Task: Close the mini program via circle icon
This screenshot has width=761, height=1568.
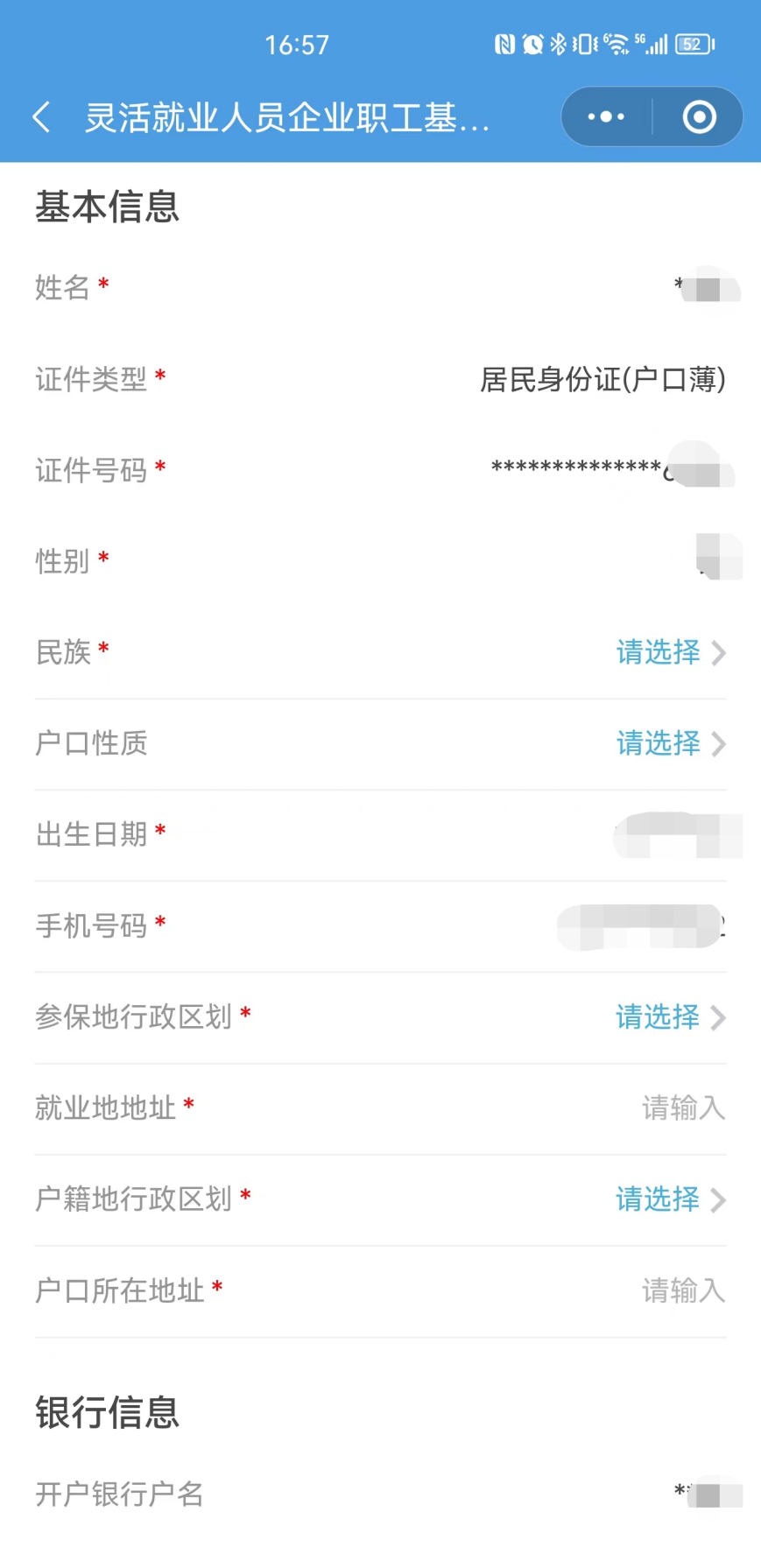Action: pyautogui.click(x=699, y=116)
